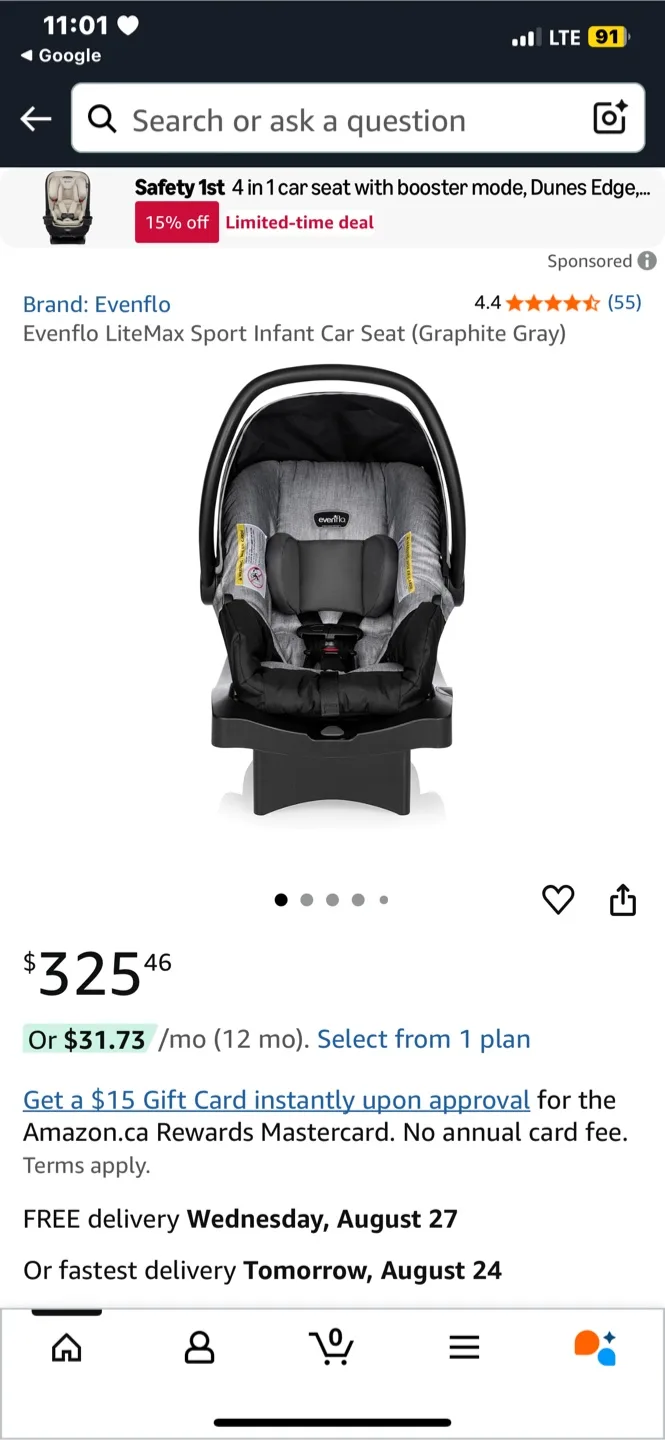Screen dimensions: 665x1440
Task: Tap the search or ask a question field
Action: click(330, 120)
